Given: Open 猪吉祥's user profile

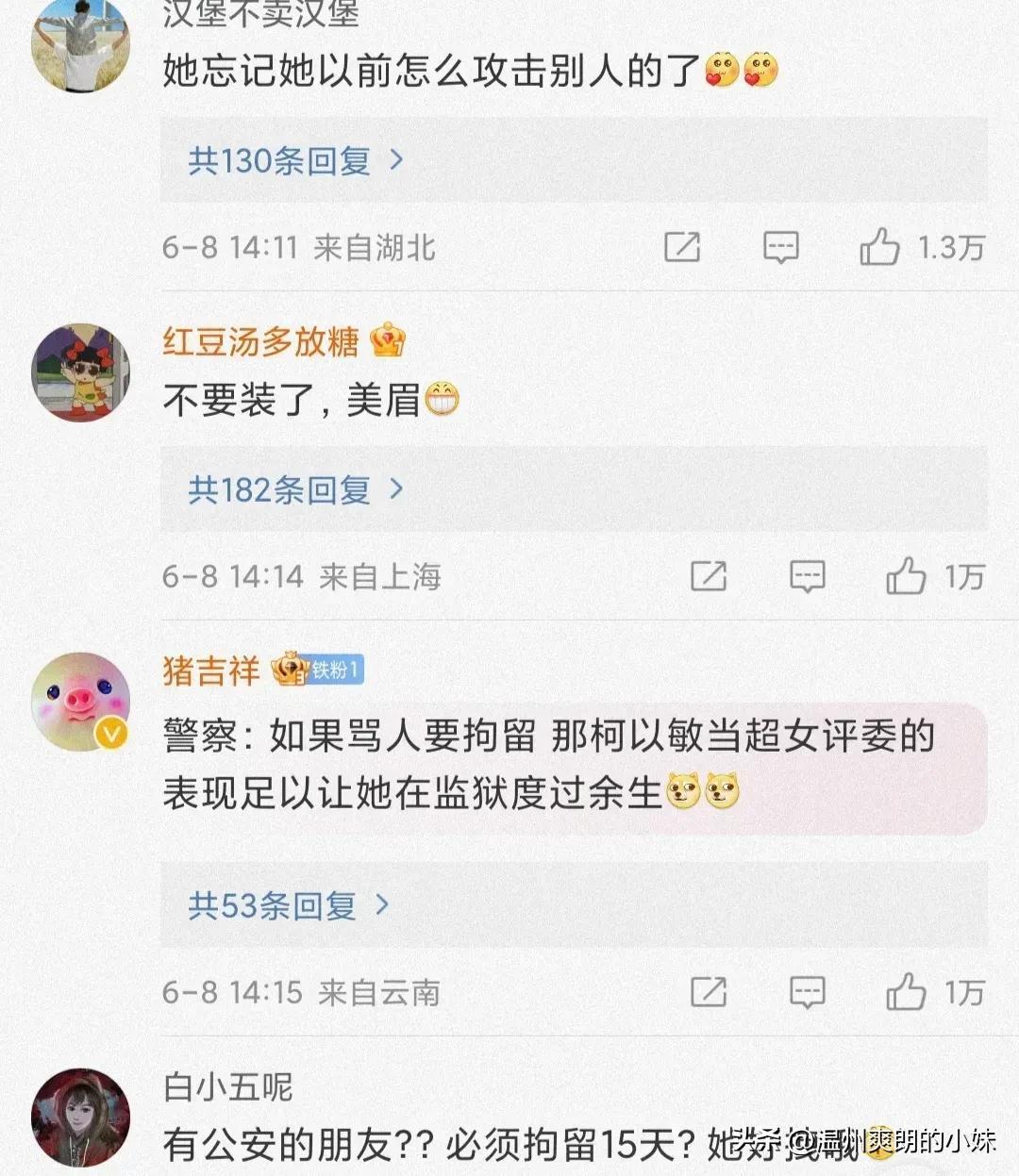Looking at the screenshot, I should tap(210, 671).
